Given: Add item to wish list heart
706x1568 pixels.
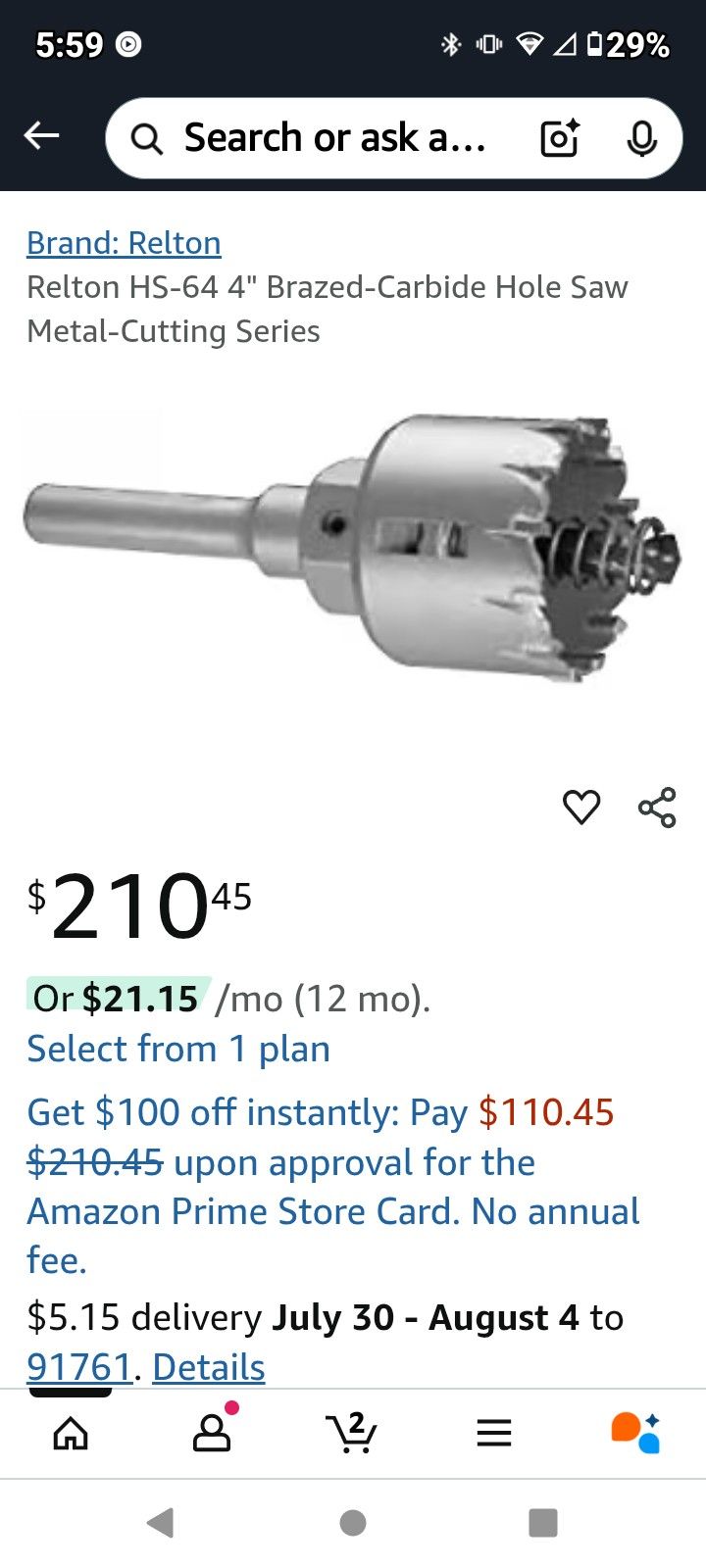Looking at the screenshot, I should 580,808.
